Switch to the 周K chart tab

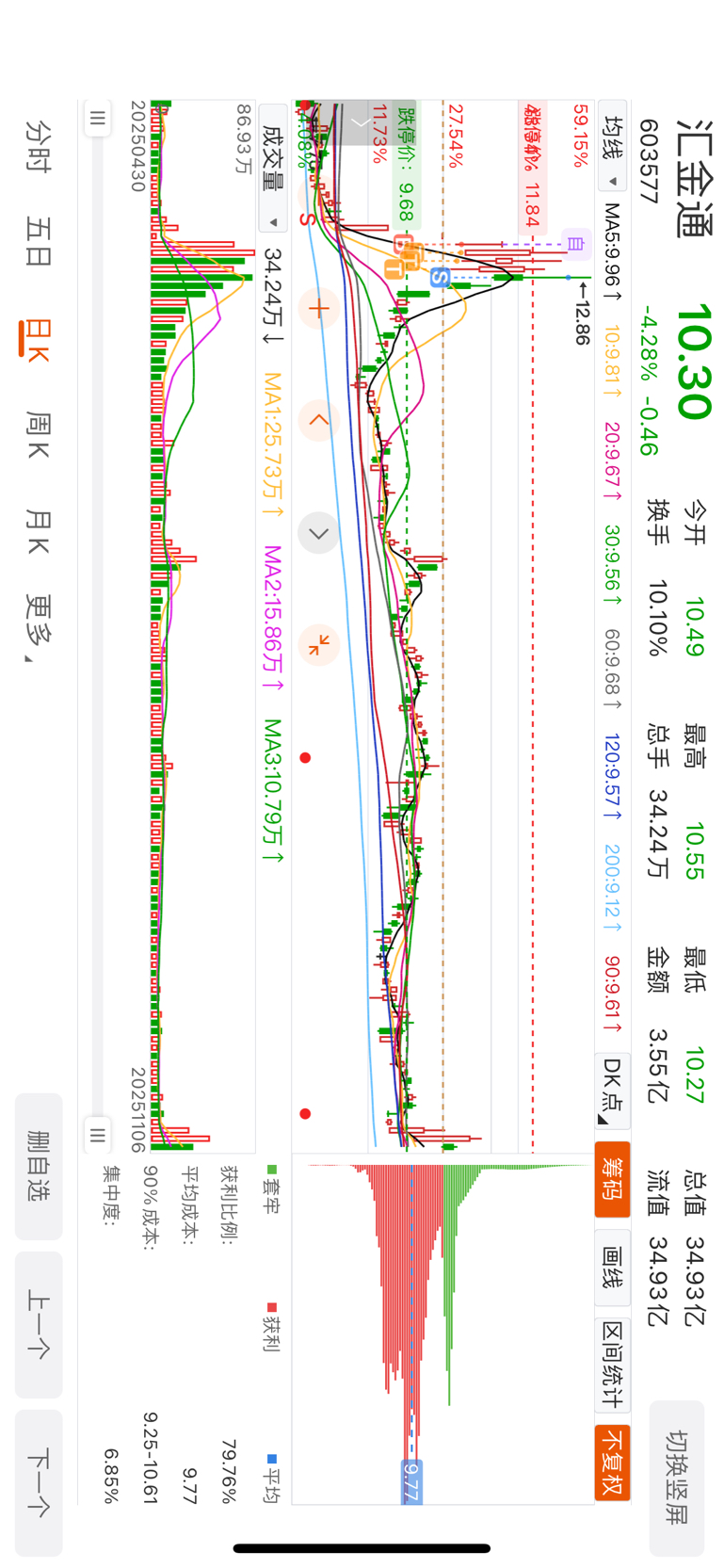pyautogui.click(x=38, y=434)
